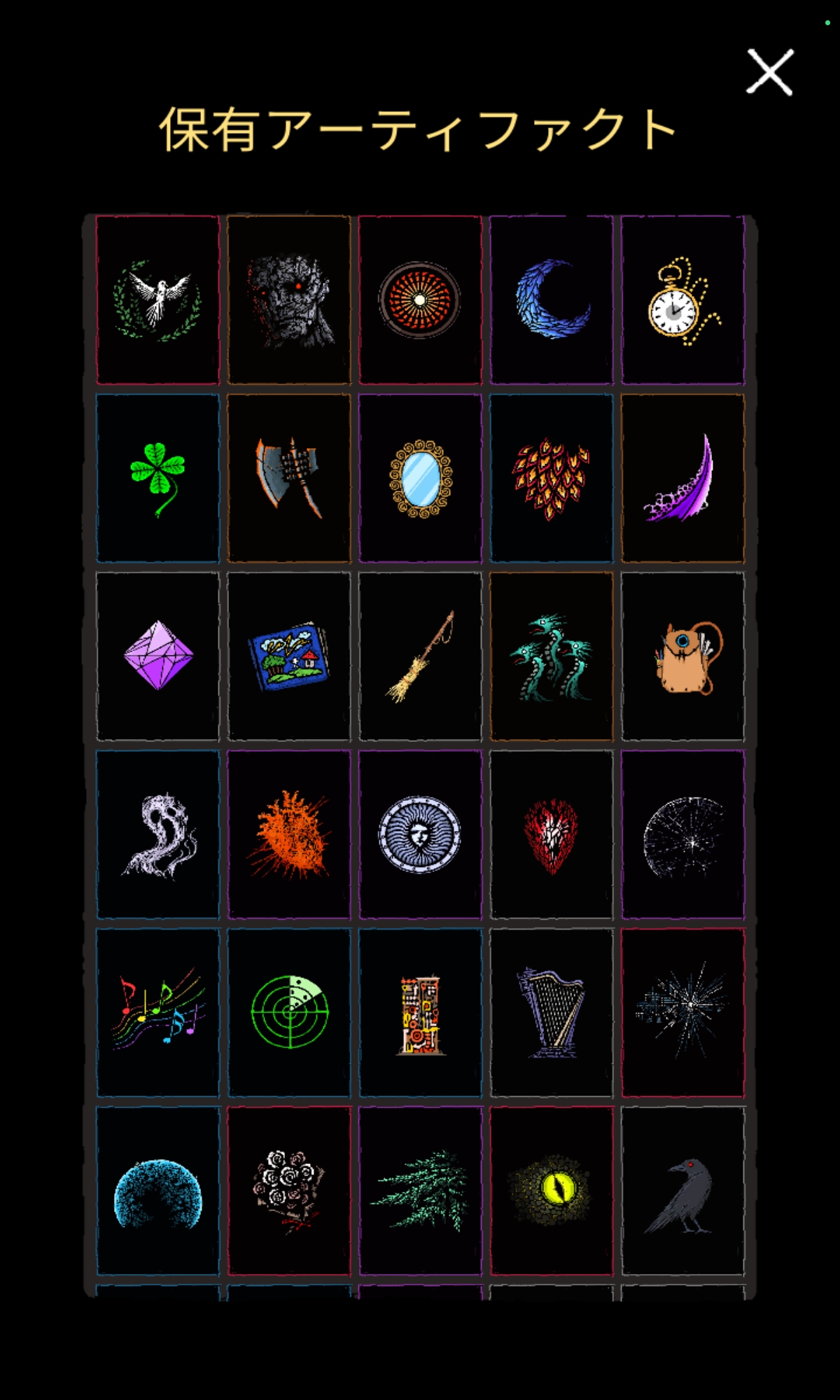Open the white dove artifact
This screenshot has height=1400, width=840.
tap(157, 300)
